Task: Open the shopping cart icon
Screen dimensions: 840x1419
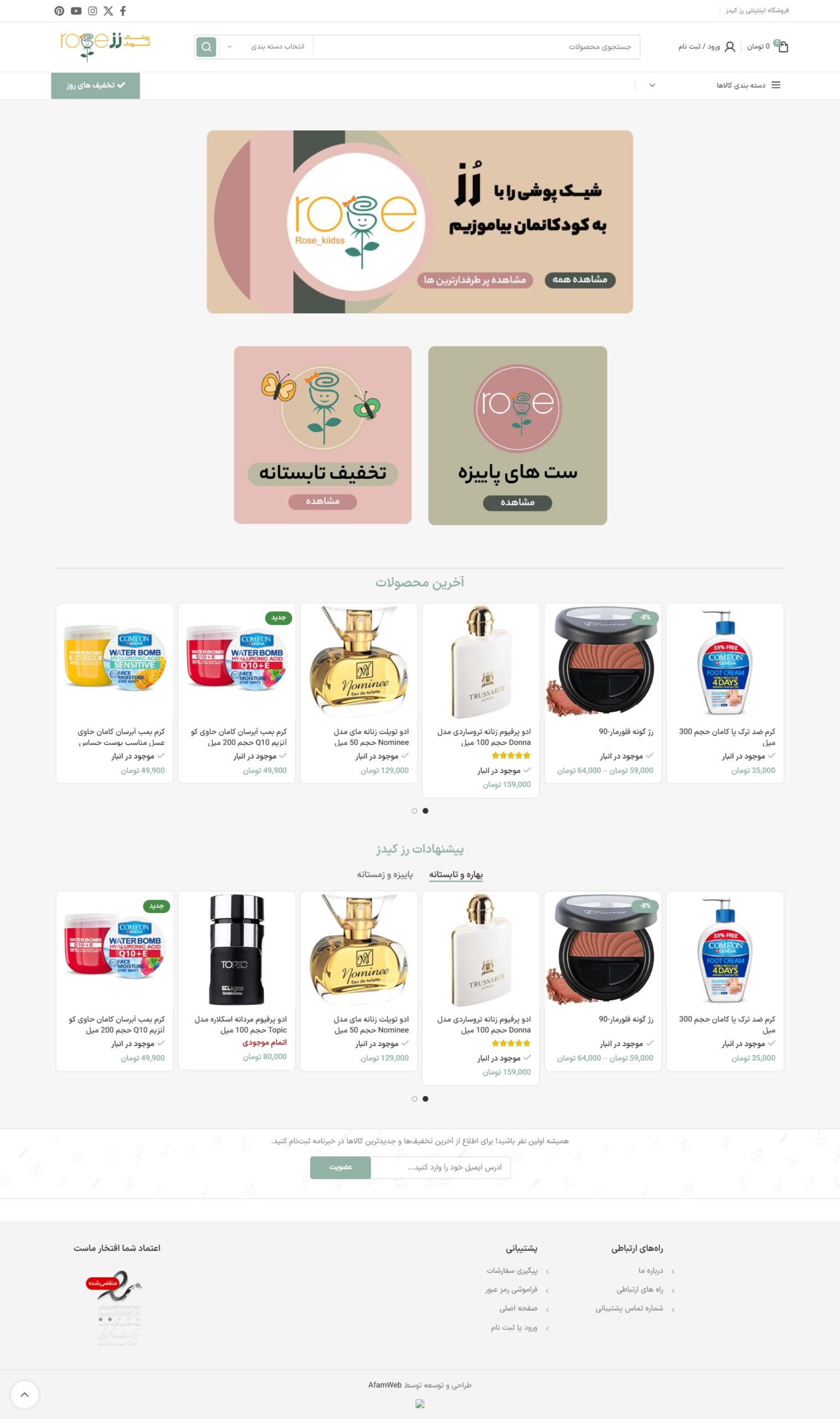Action: pos(783,47)
